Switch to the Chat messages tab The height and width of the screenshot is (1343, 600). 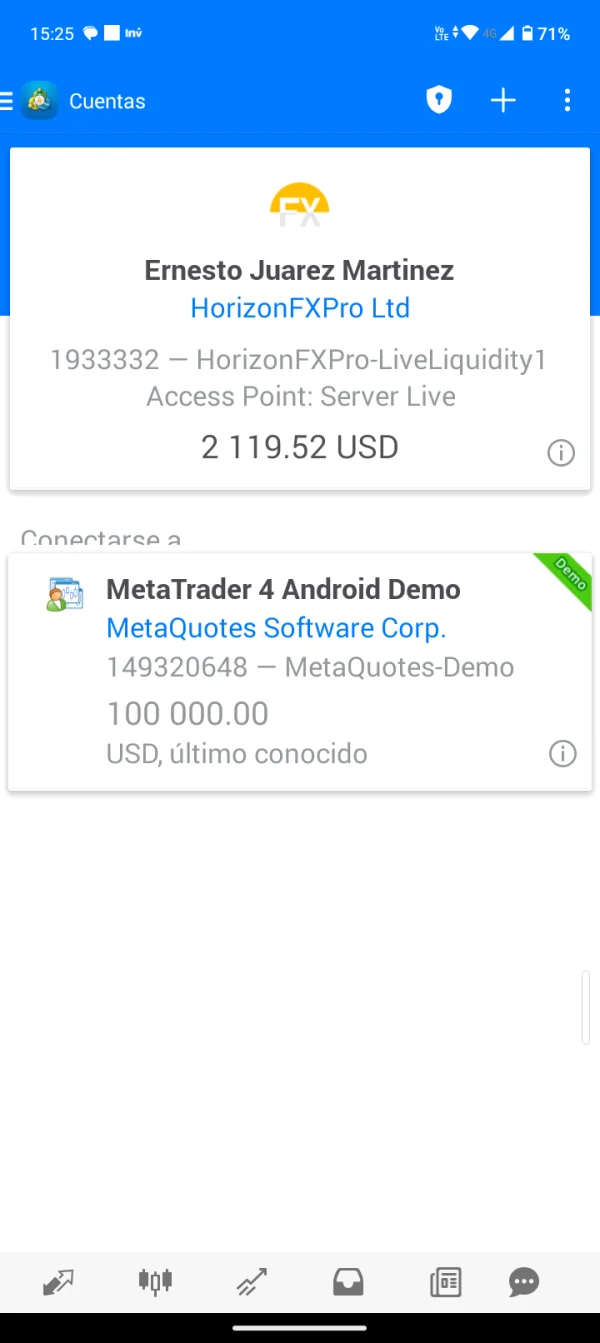524,1281
